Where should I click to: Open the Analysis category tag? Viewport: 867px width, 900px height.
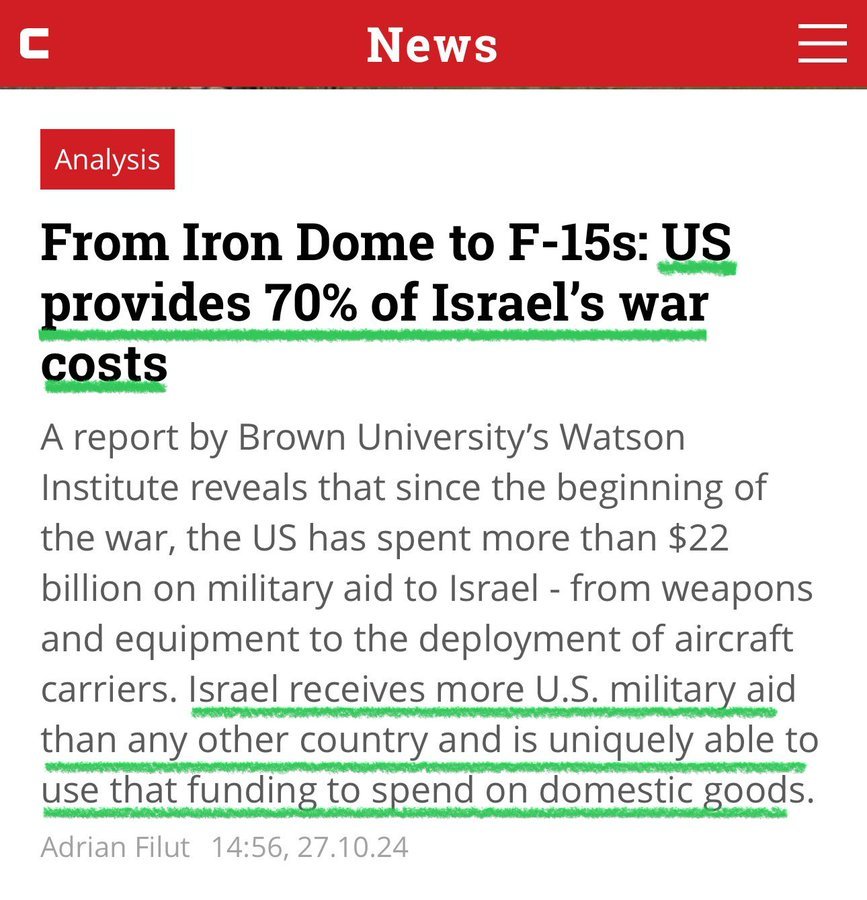107,159
